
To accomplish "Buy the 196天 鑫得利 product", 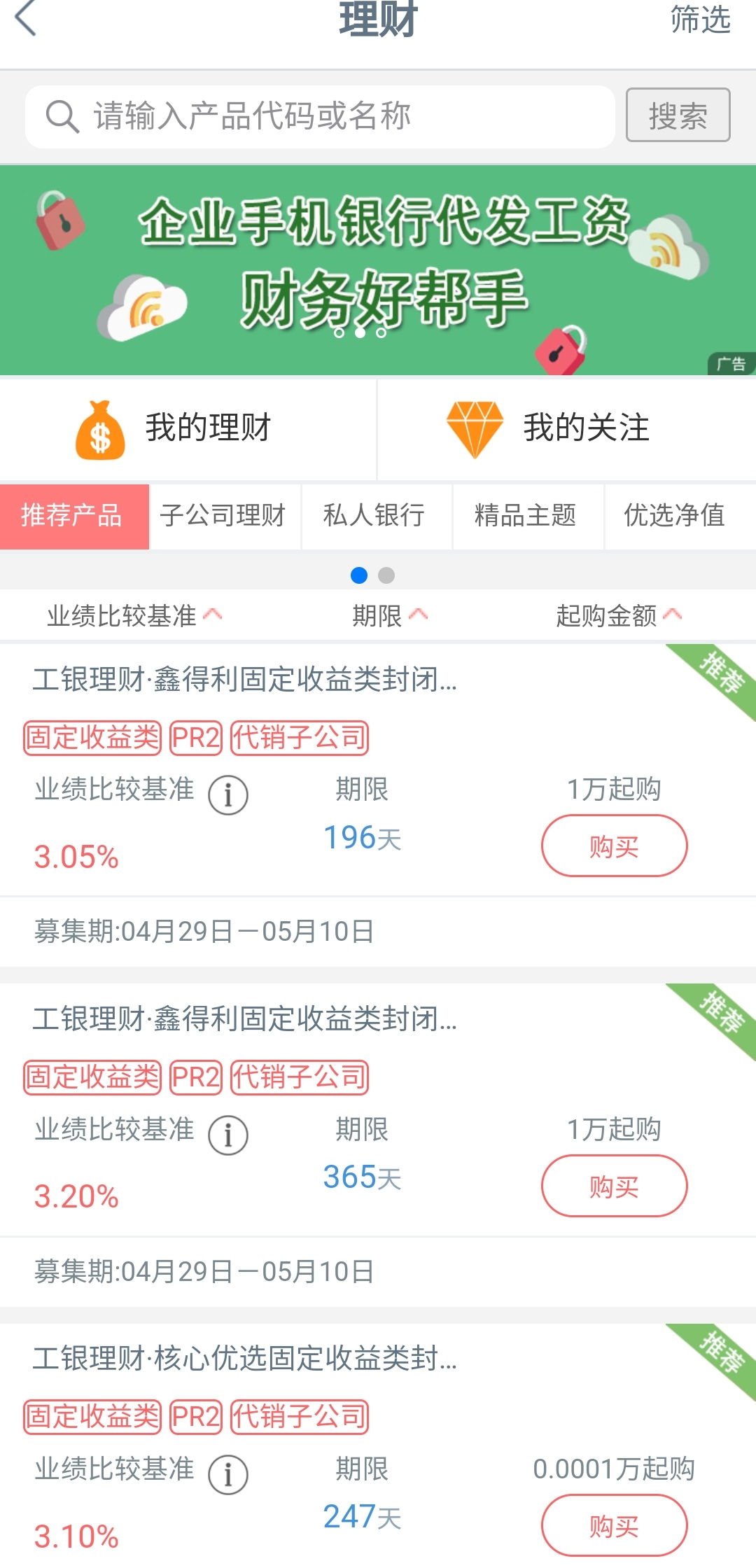I will click(614, 846).
